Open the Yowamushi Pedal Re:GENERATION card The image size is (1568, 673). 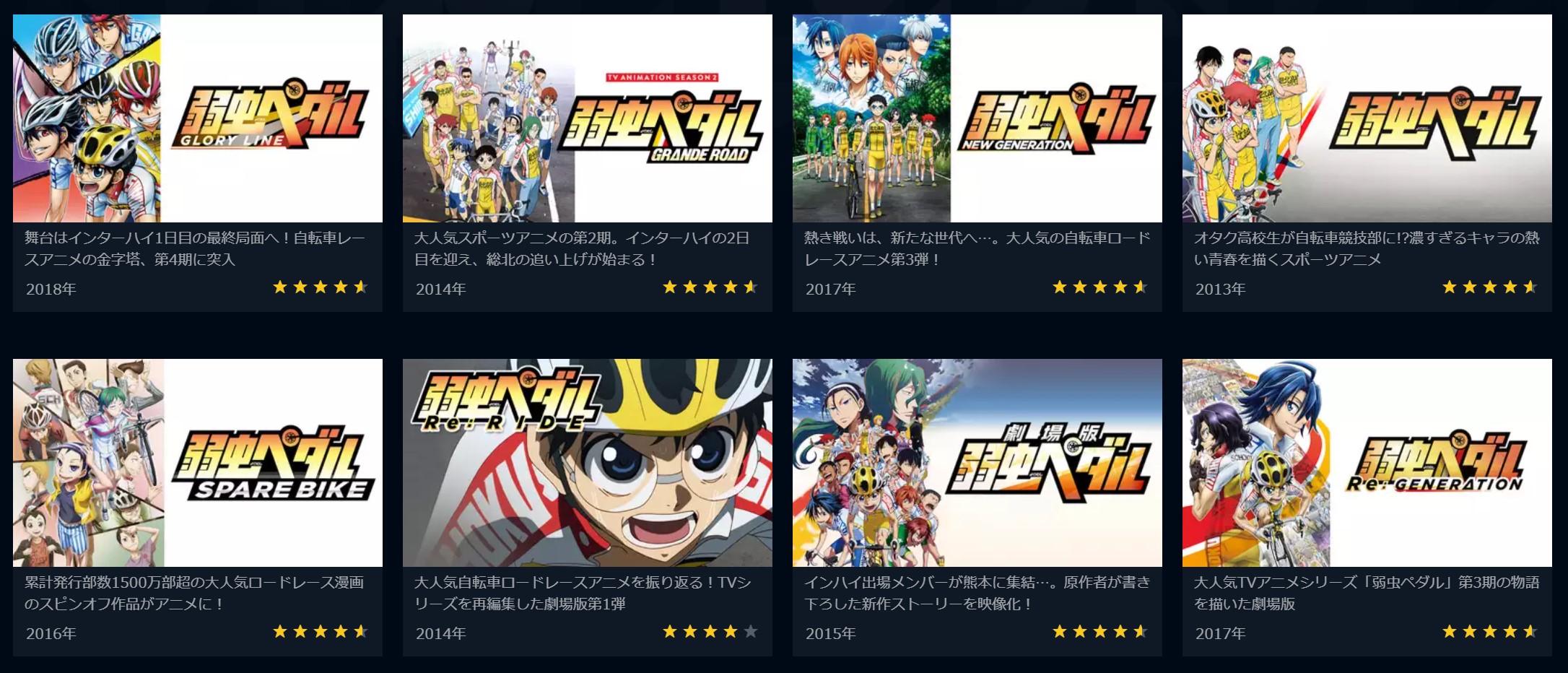click(1367, 463)
